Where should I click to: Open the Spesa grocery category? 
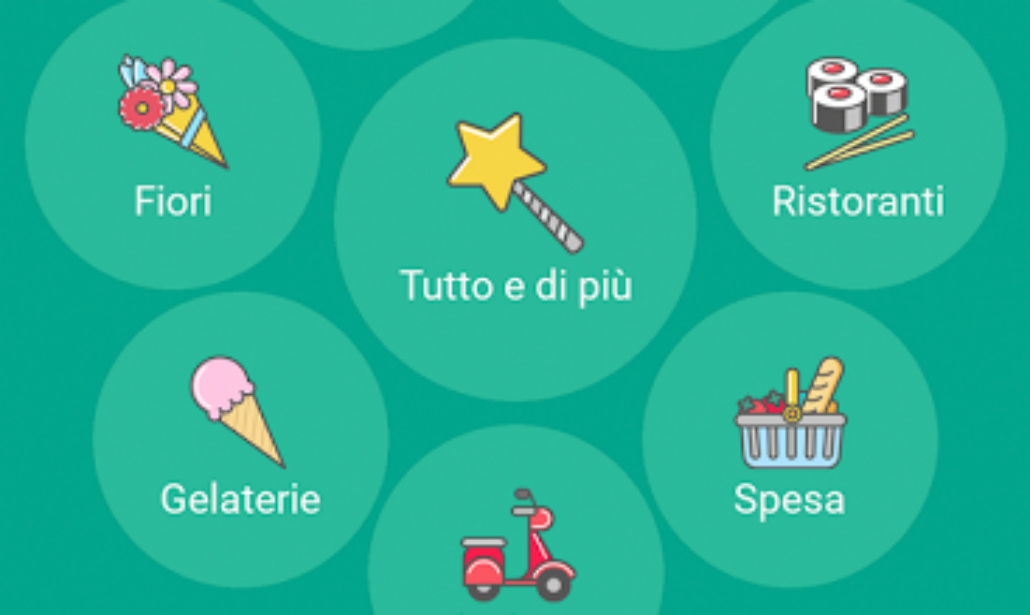[790, 440]
